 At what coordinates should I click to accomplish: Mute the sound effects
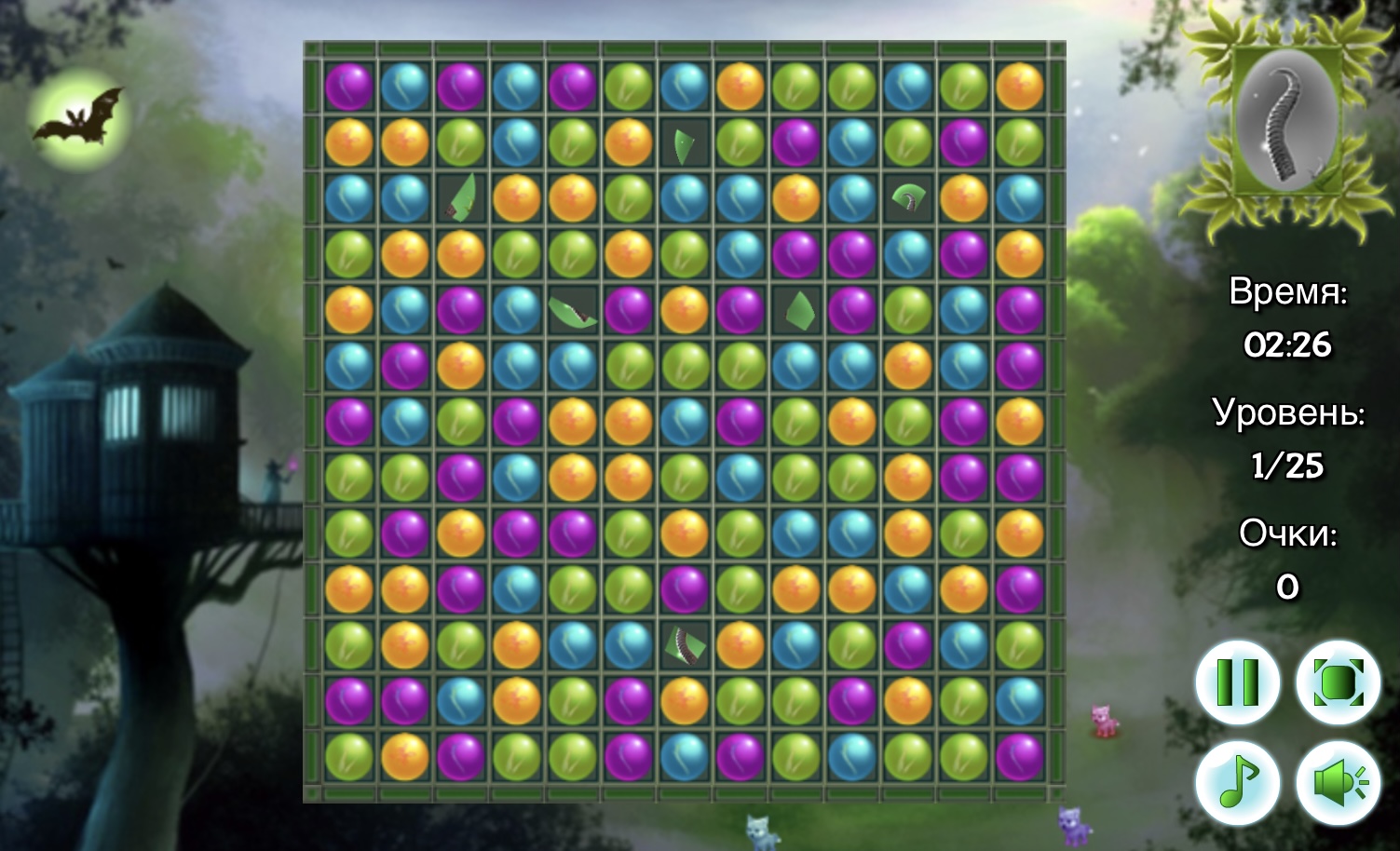coord(1339,783)
